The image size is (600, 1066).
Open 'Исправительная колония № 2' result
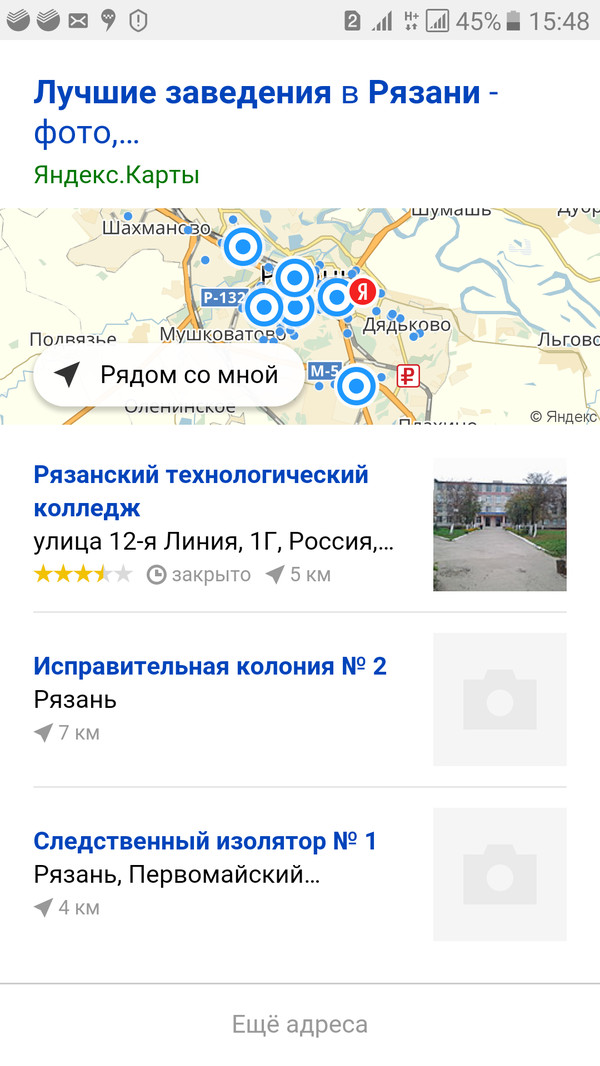coord(210,666)
